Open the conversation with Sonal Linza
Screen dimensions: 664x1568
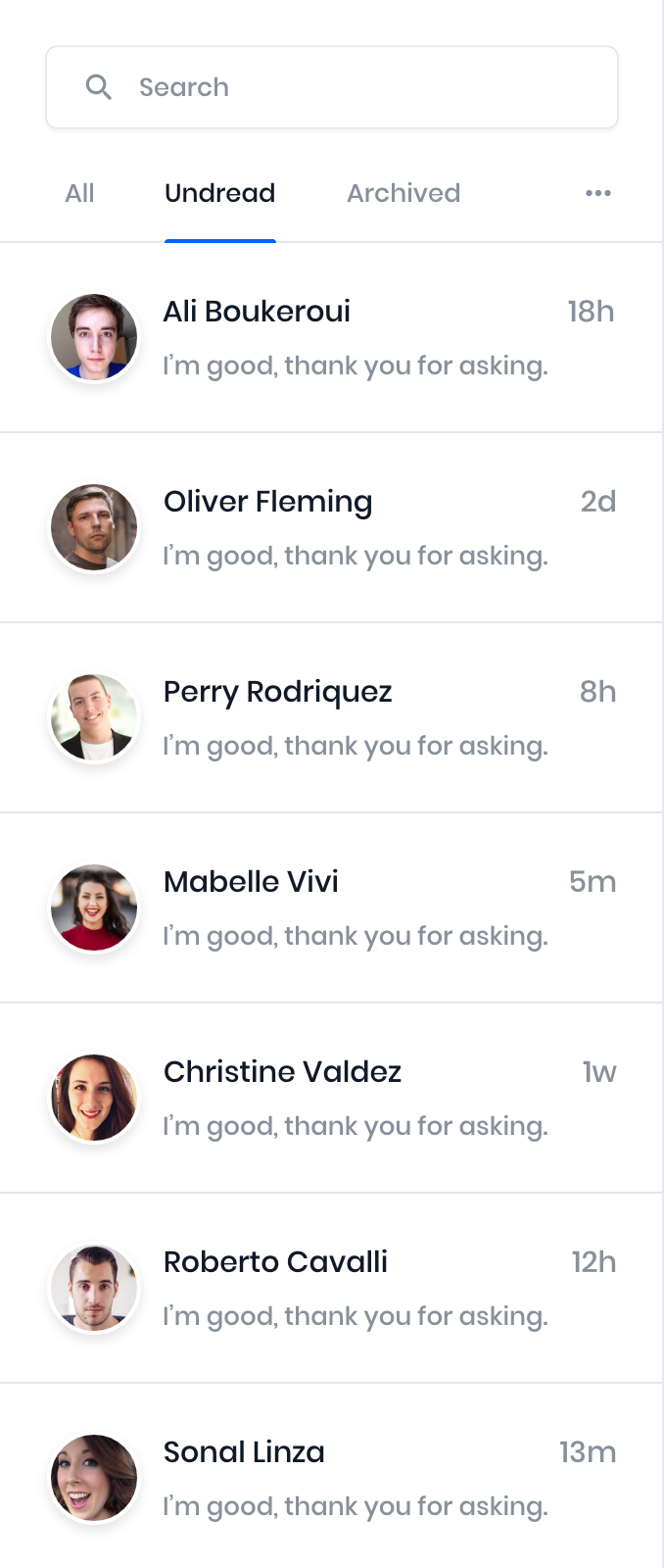click(x=331, y=1479)
